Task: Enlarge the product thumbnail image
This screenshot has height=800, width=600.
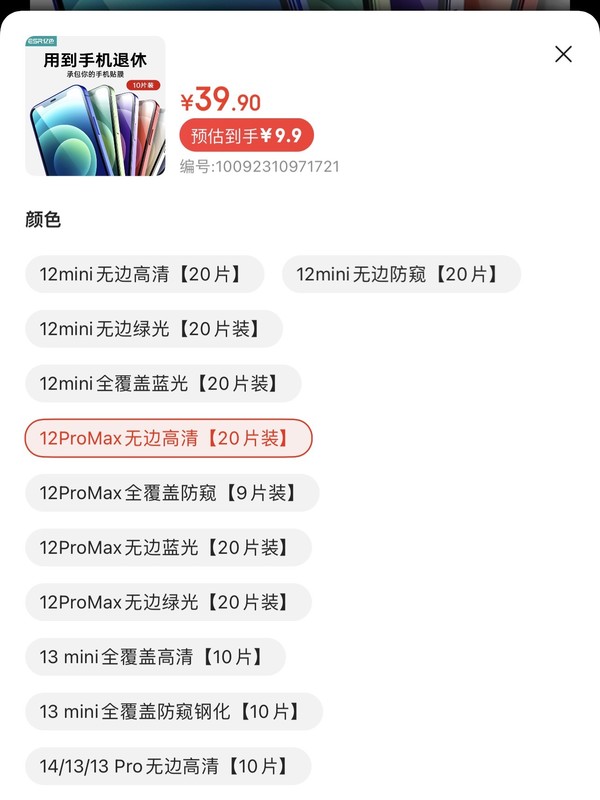Action: point(95,106)
